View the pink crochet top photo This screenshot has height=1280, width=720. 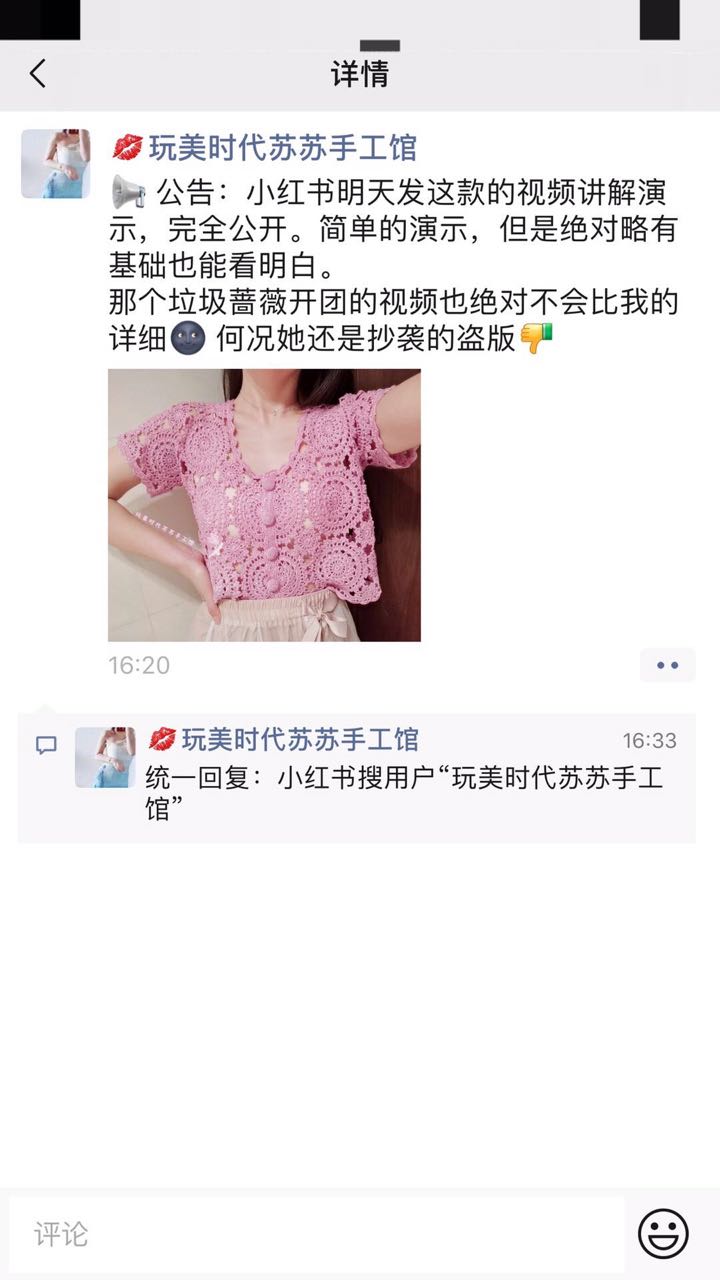264,505
